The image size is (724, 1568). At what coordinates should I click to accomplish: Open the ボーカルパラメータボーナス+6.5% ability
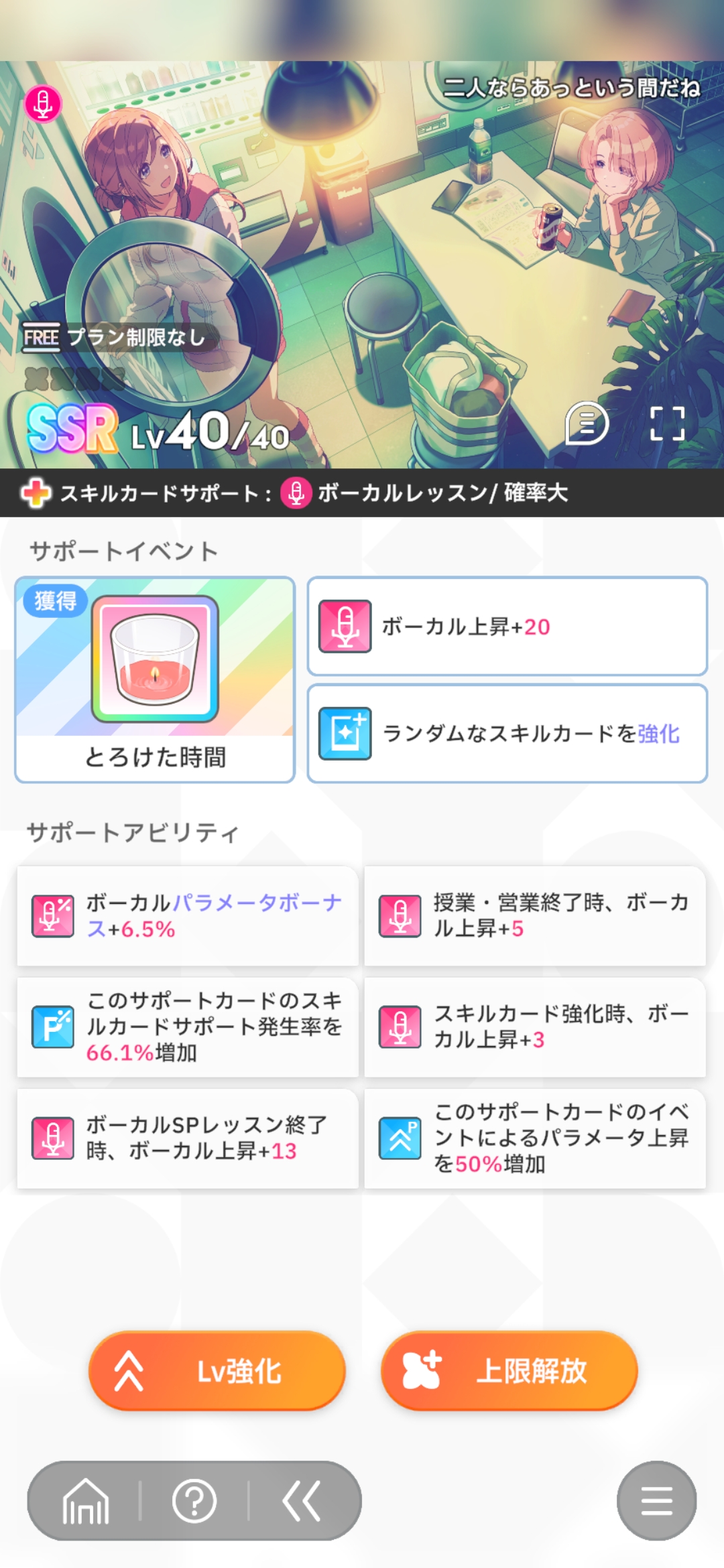point(188,916)
